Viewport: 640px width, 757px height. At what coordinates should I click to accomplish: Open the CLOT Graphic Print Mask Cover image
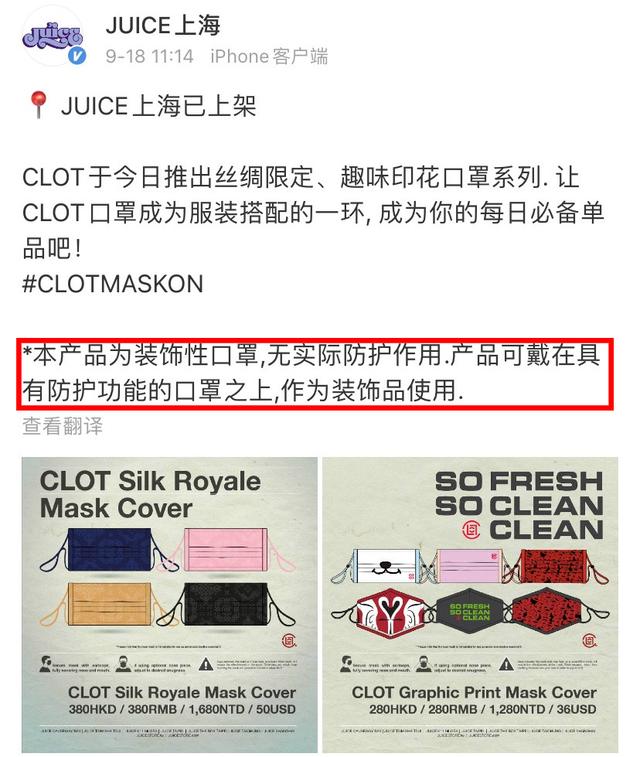point(469,594)
